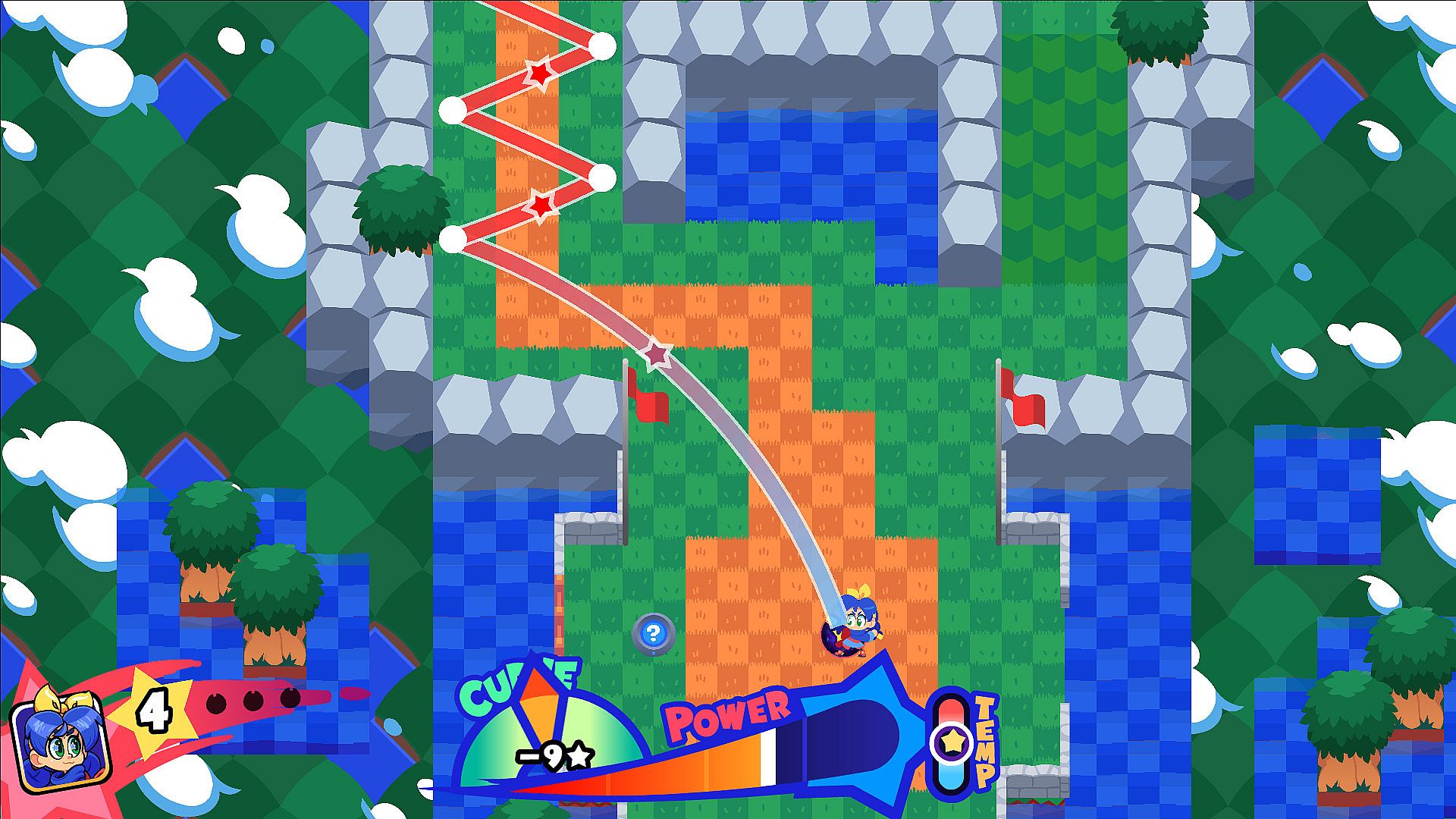Tap the question mark hint bubble
Screen dimensions: 1456x819
tap(653, 632)
